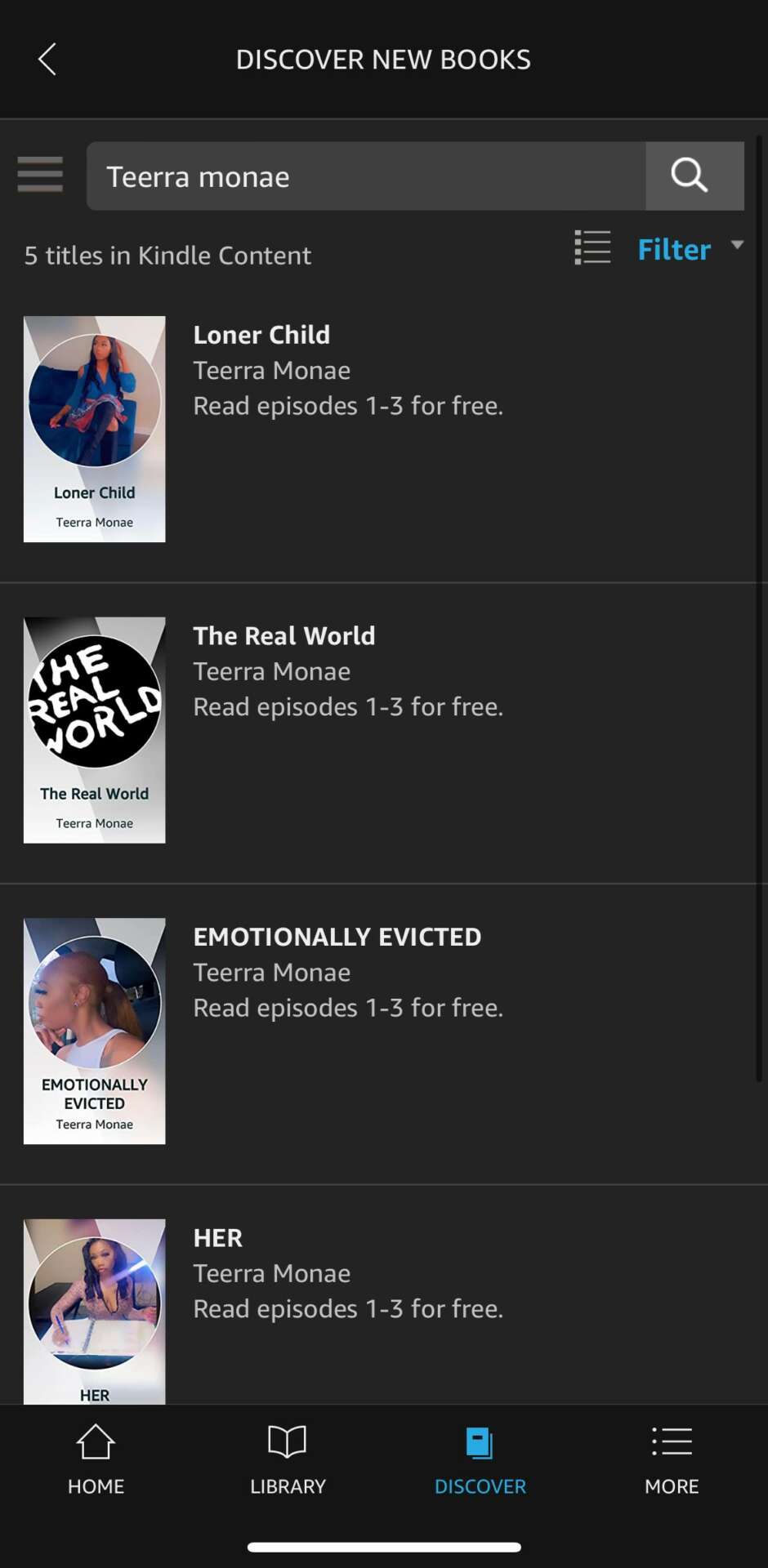Expand the Filter dropdown
Viewport: 768px width, 1568px height.
click(x=689, y=249)
